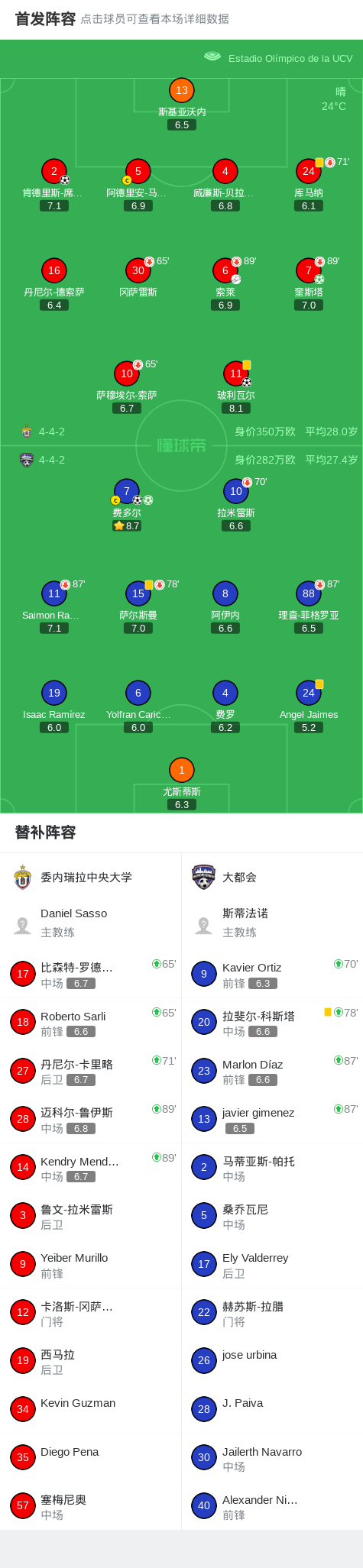Image resolution: width=363 pixels, height=1568 pixels.
Task: View coach 斯蒂法诺's profile
Action: [x=272, y=923]
